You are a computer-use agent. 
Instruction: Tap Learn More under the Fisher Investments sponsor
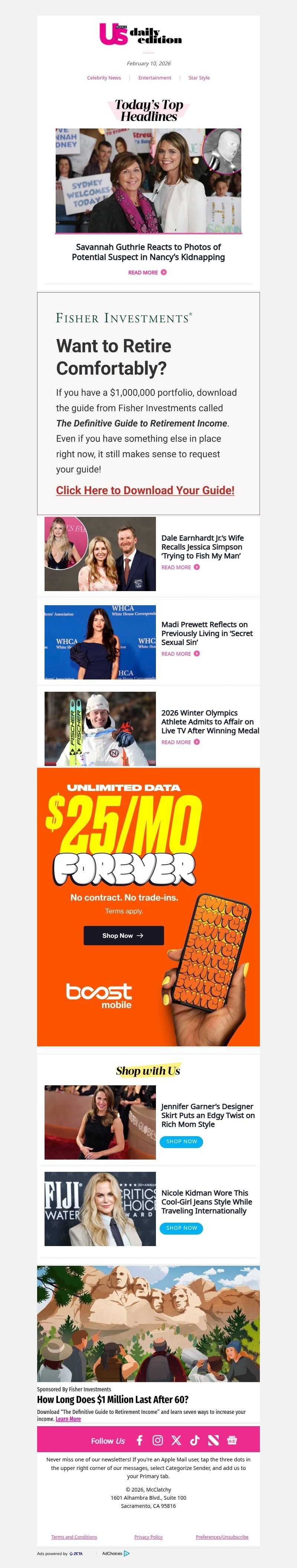68,1419
